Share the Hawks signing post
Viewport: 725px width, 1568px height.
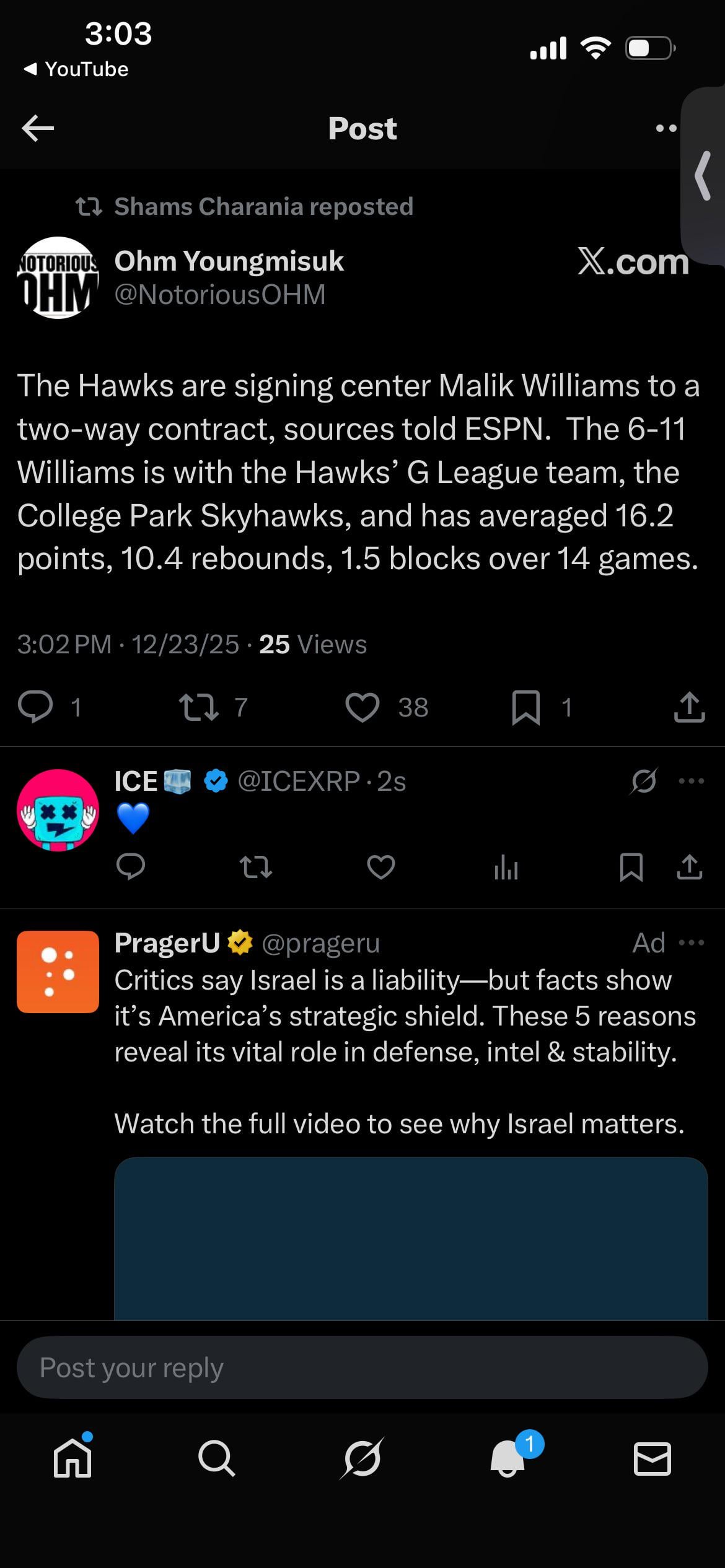point(689,707)
